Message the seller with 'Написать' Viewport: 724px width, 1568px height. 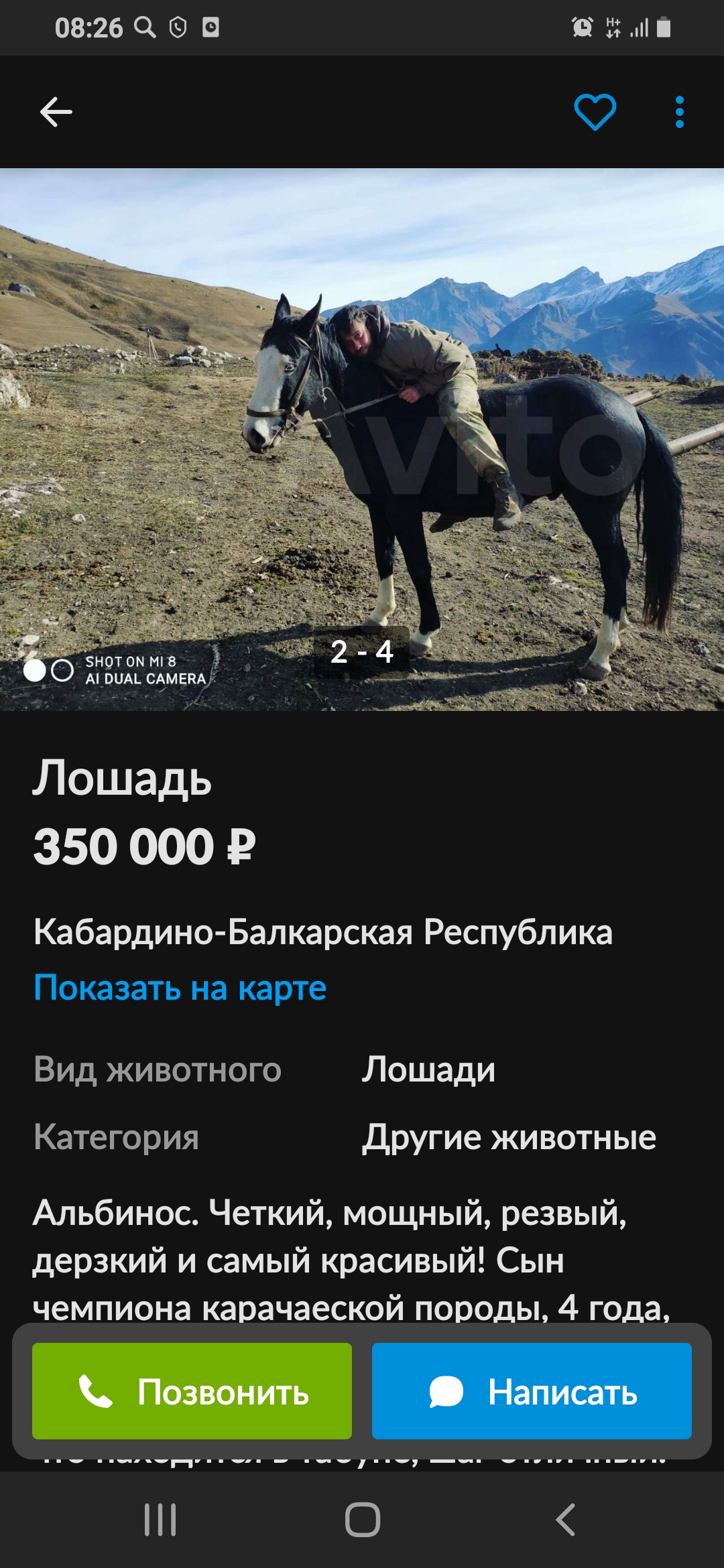click(x=532, y=1391)
